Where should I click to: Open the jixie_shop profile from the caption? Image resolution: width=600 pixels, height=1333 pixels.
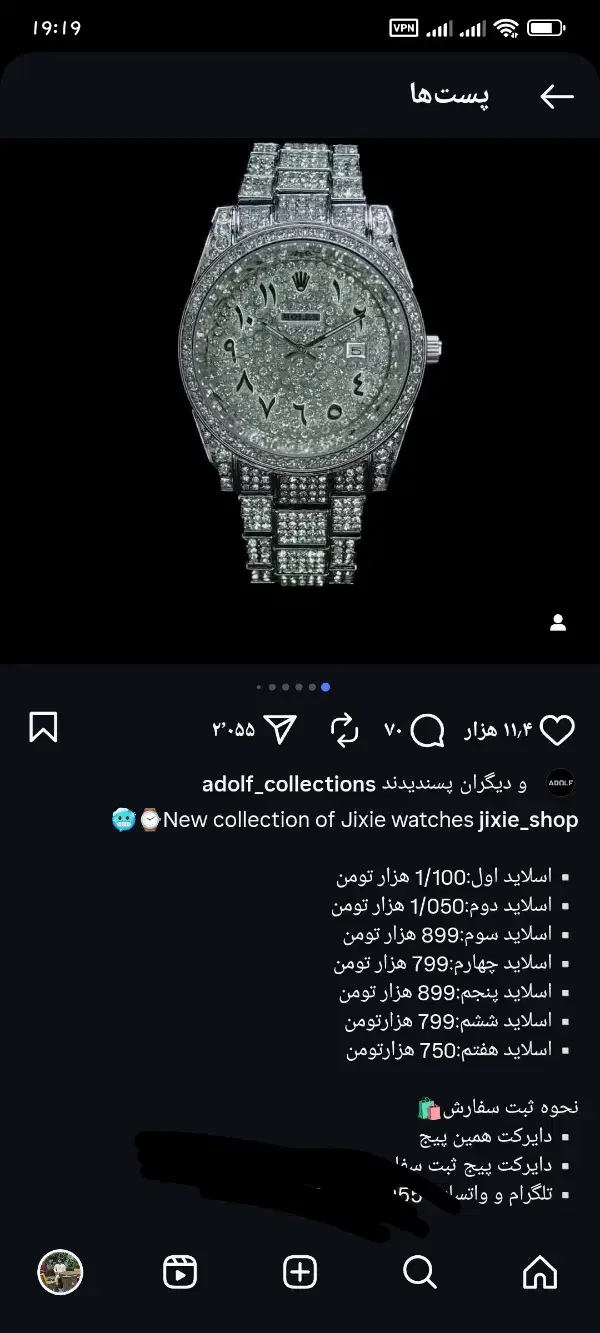(528, 820)
